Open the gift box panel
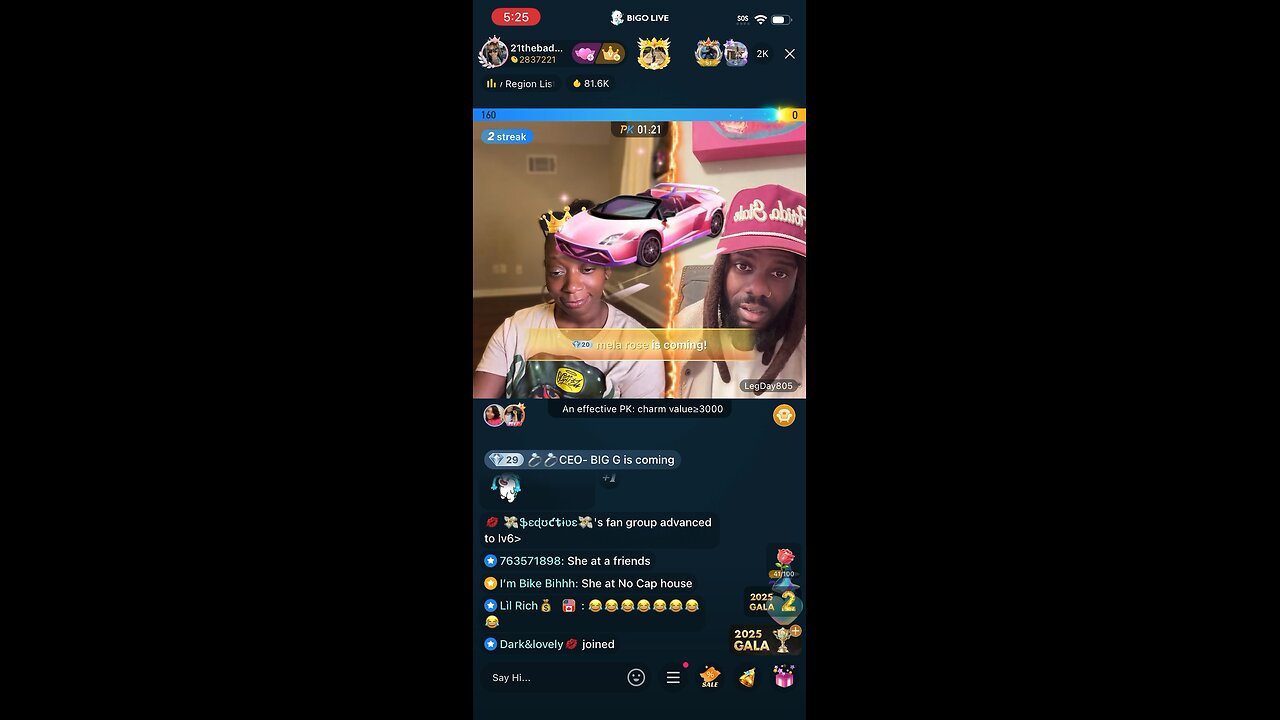 784,677
